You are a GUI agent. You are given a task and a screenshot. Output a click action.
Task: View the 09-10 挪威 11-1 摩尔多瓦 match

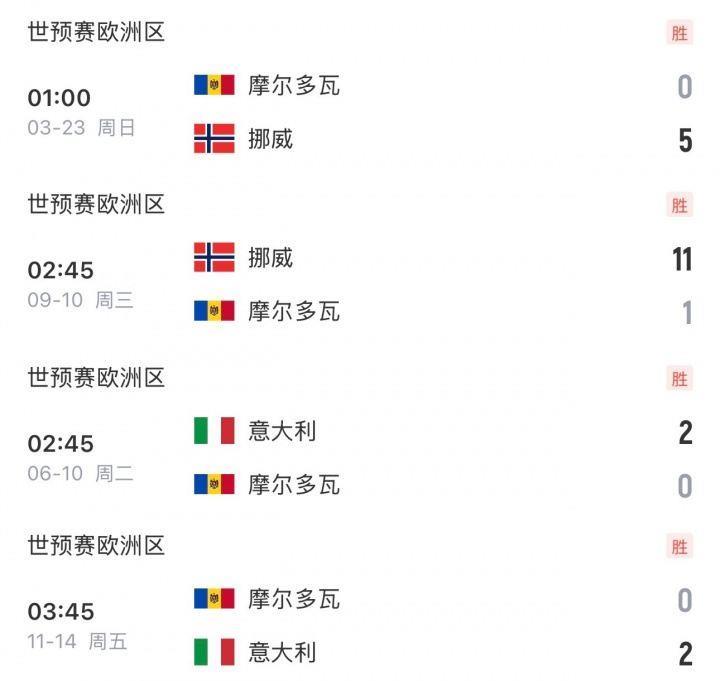[x=360, y=285]
